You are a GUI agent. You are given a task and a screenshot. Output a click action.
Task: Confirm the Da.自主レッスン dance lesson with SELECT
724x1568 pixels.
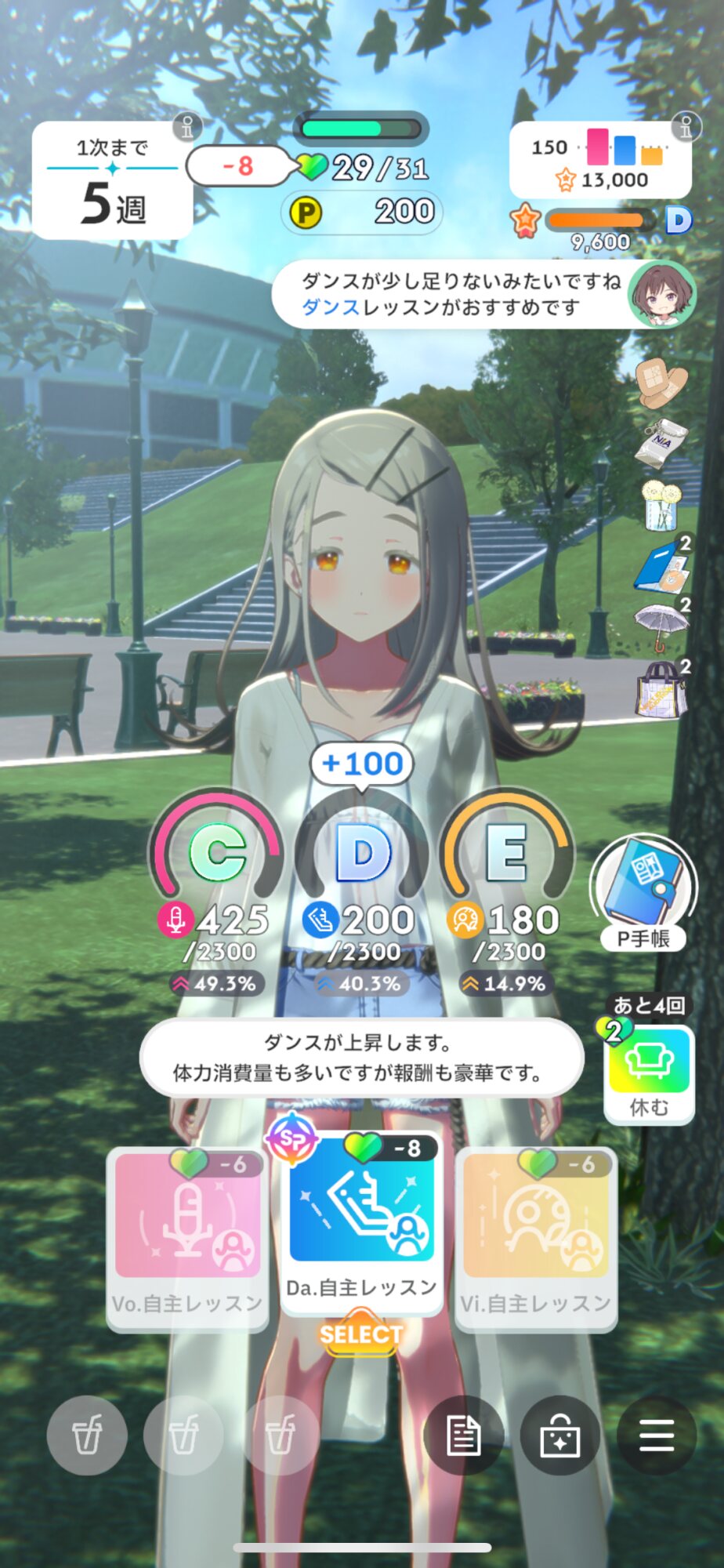(361, 1334)
